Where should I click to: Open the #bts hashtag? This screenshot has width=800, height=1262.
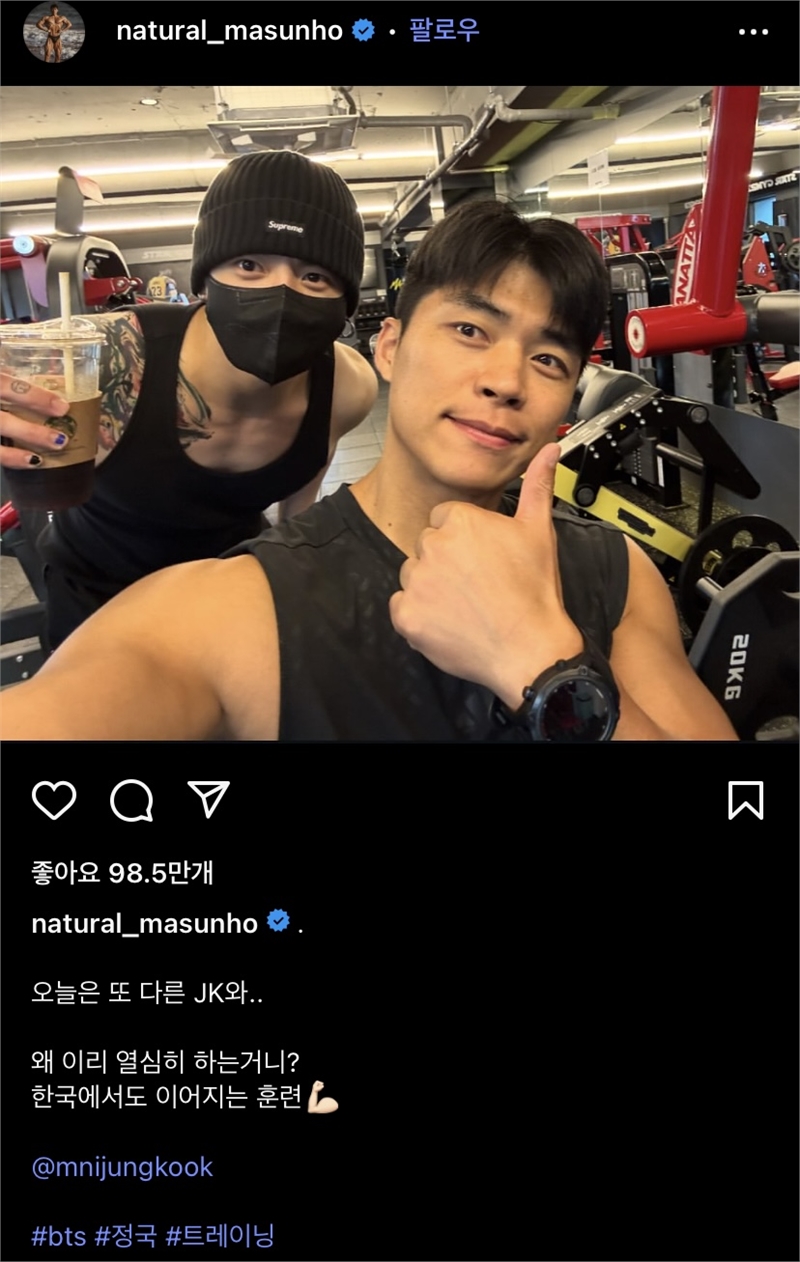click(x=58, y=1235)
